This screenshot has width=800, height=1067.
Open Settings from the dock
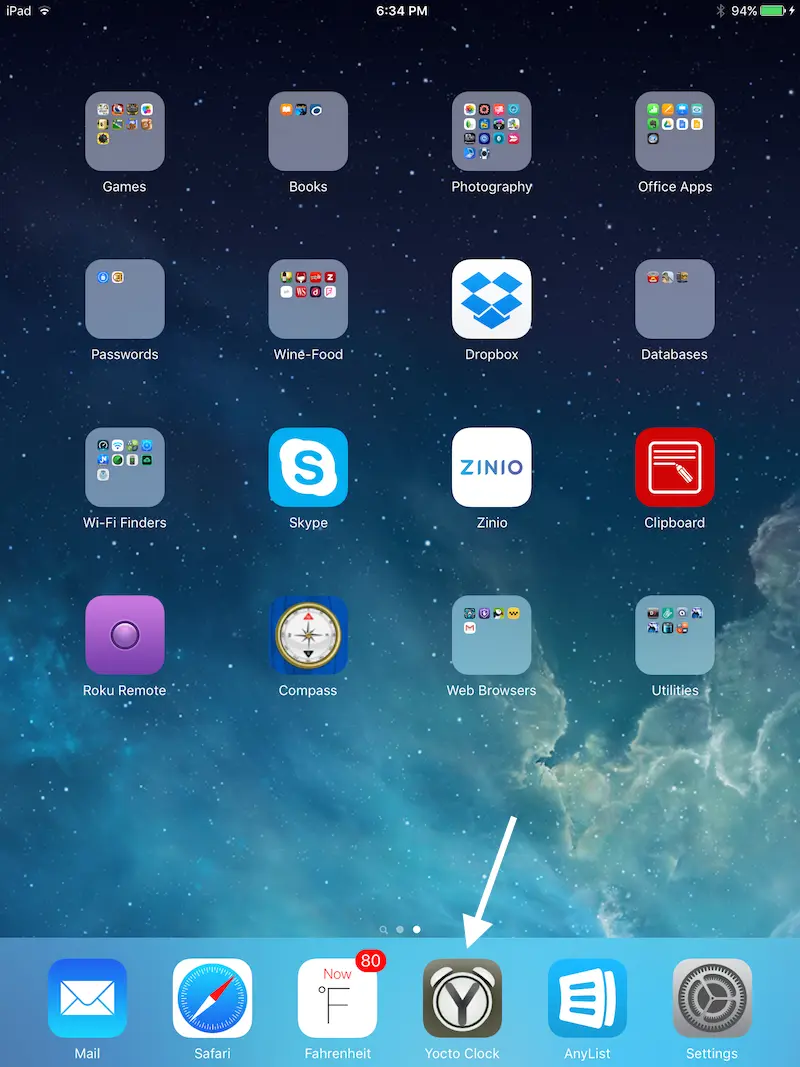click(x=712, y=998)
